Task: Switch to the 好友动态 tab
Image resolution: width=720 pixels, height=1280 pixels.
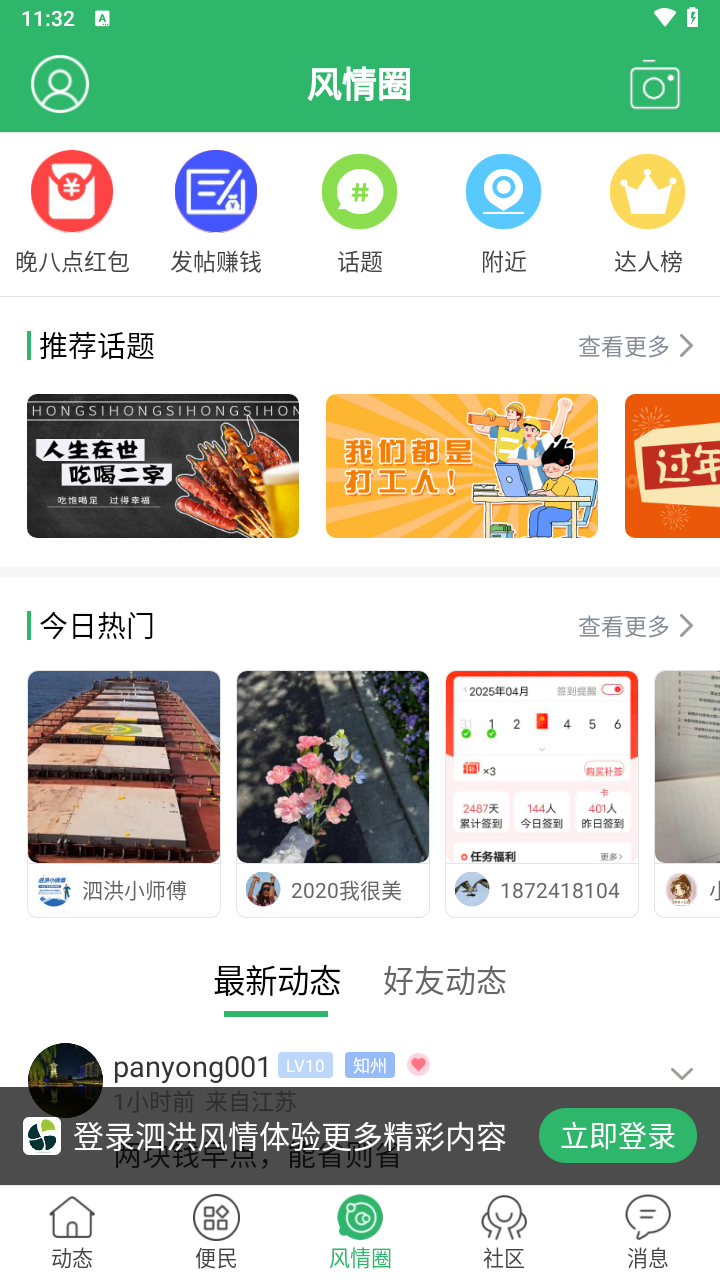Action: [x=445, y=981]
